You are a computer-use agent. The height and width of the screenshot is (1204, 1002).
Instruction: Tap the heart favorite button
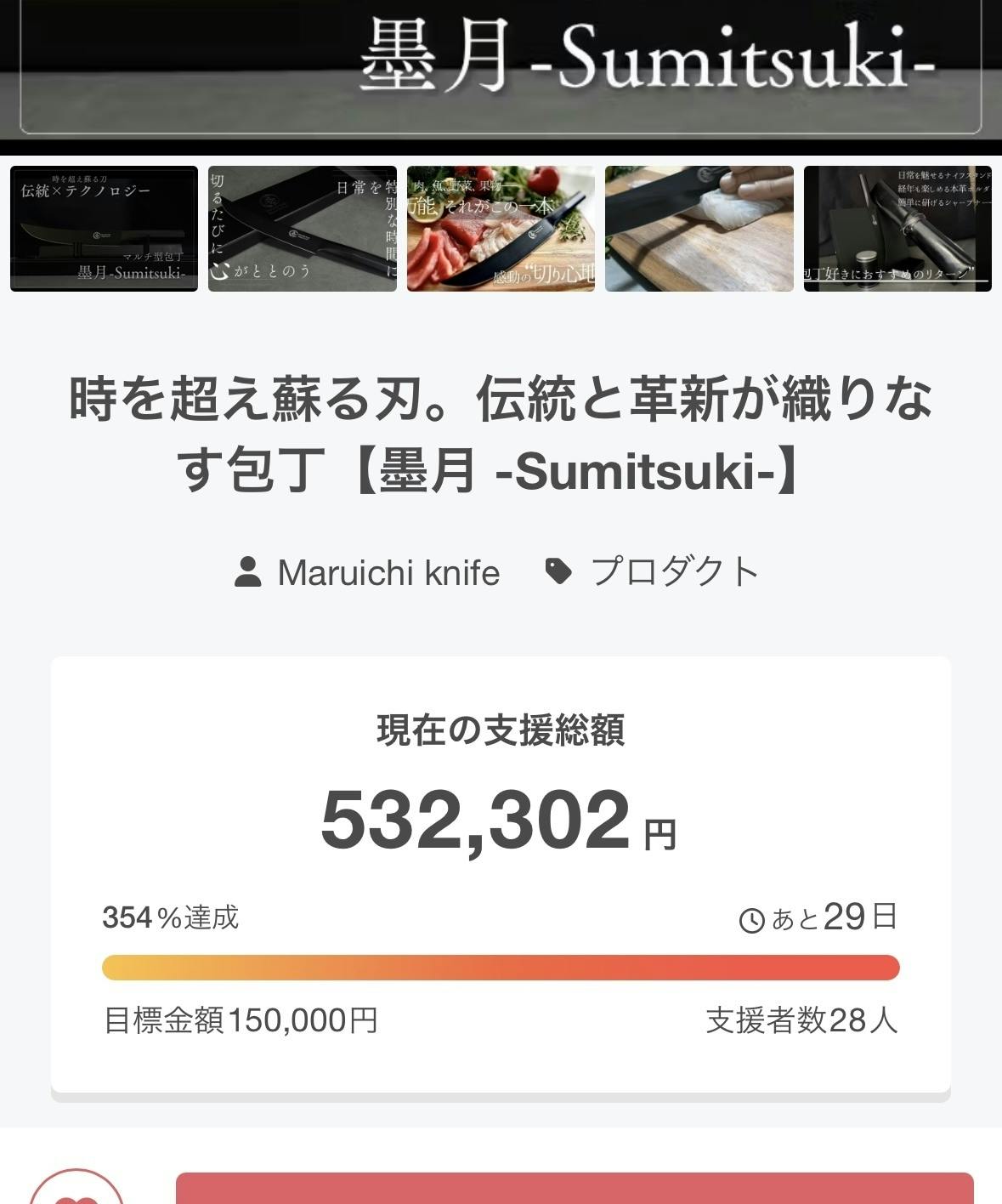pyautogui.click(x=77, y=1190)
